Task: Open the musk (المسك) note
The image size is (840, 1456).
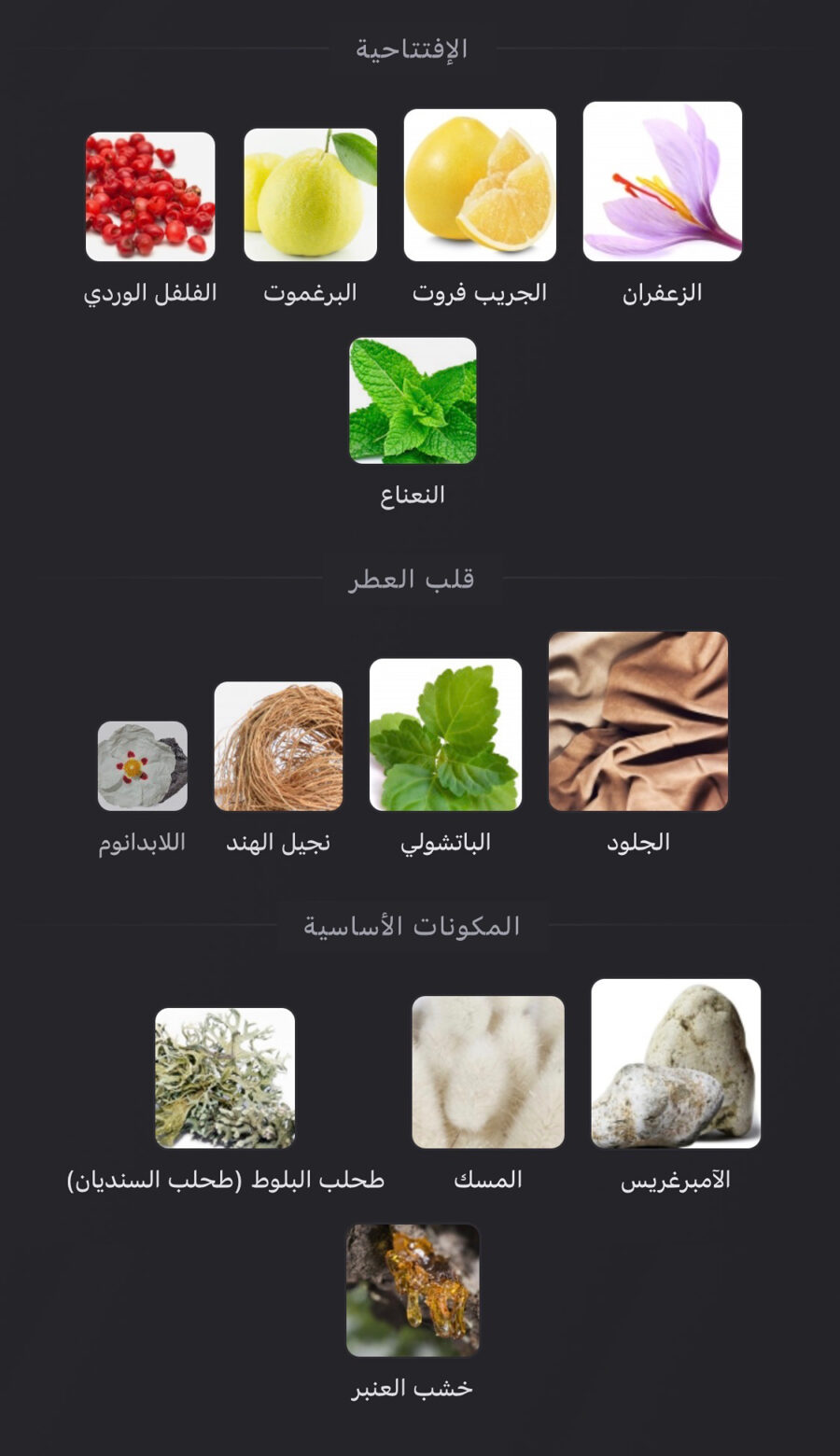Action: click(x=488, y=1071)
